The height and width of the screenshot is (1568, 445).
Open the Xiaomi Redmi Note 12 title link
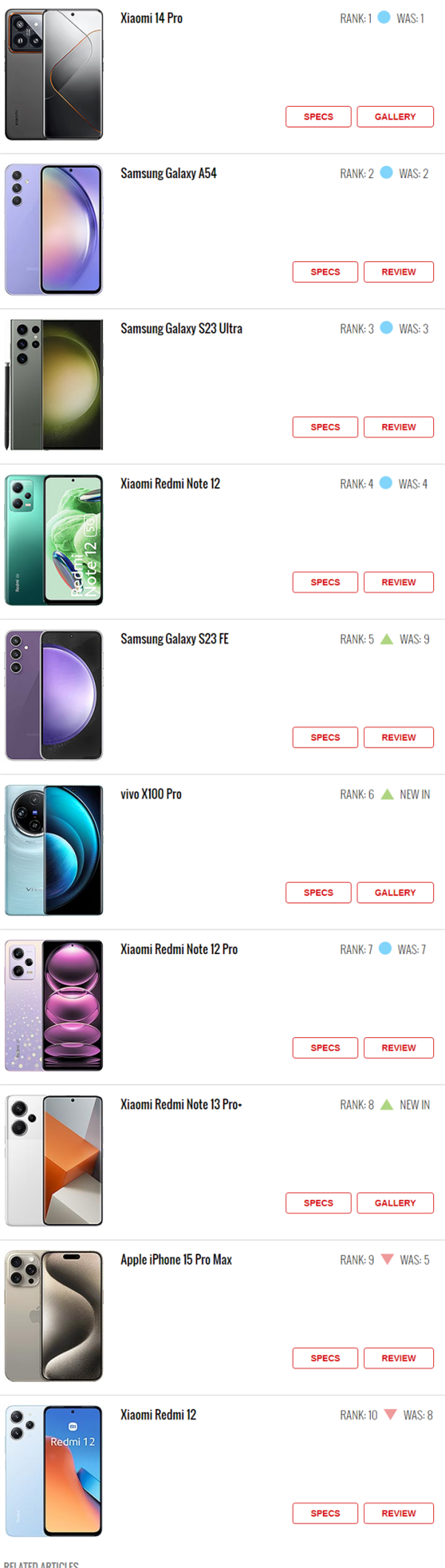point(171,484)
